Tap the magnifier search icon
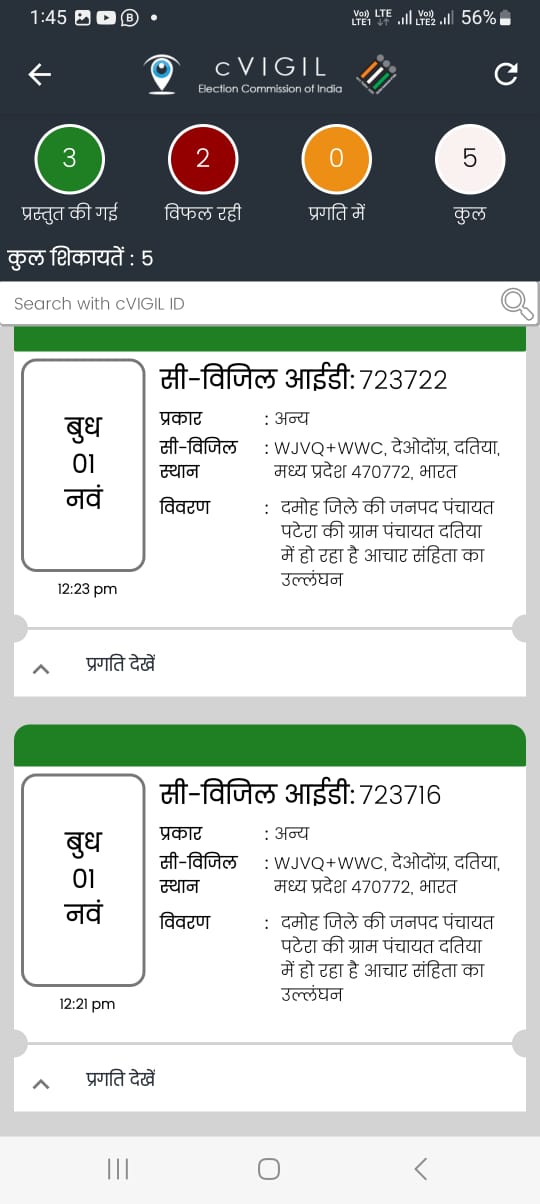The height and width of the screenshot is (1204, 540). coord(516,303)
